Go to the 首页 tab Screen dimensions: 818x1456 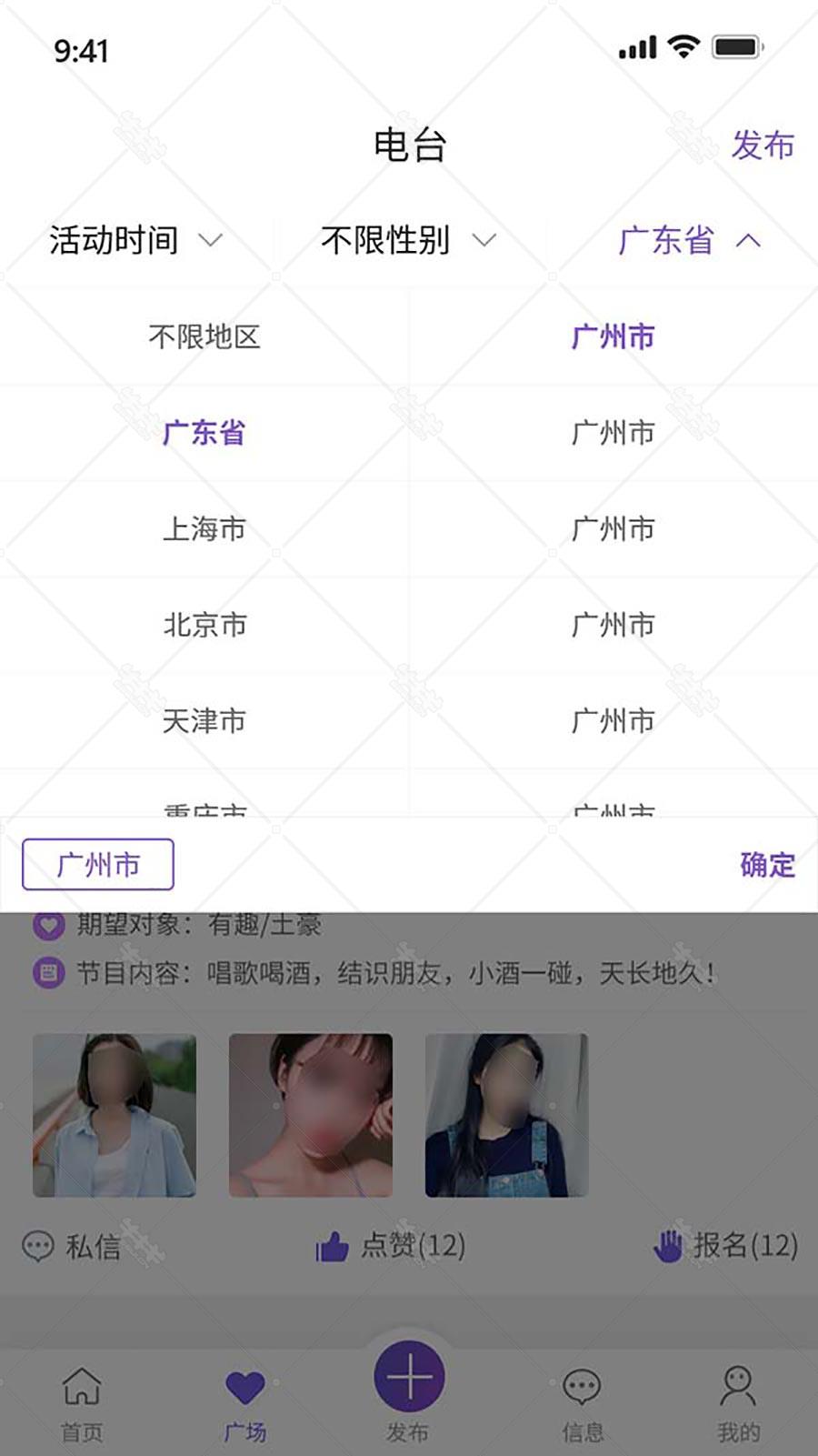pos(82,1404)
